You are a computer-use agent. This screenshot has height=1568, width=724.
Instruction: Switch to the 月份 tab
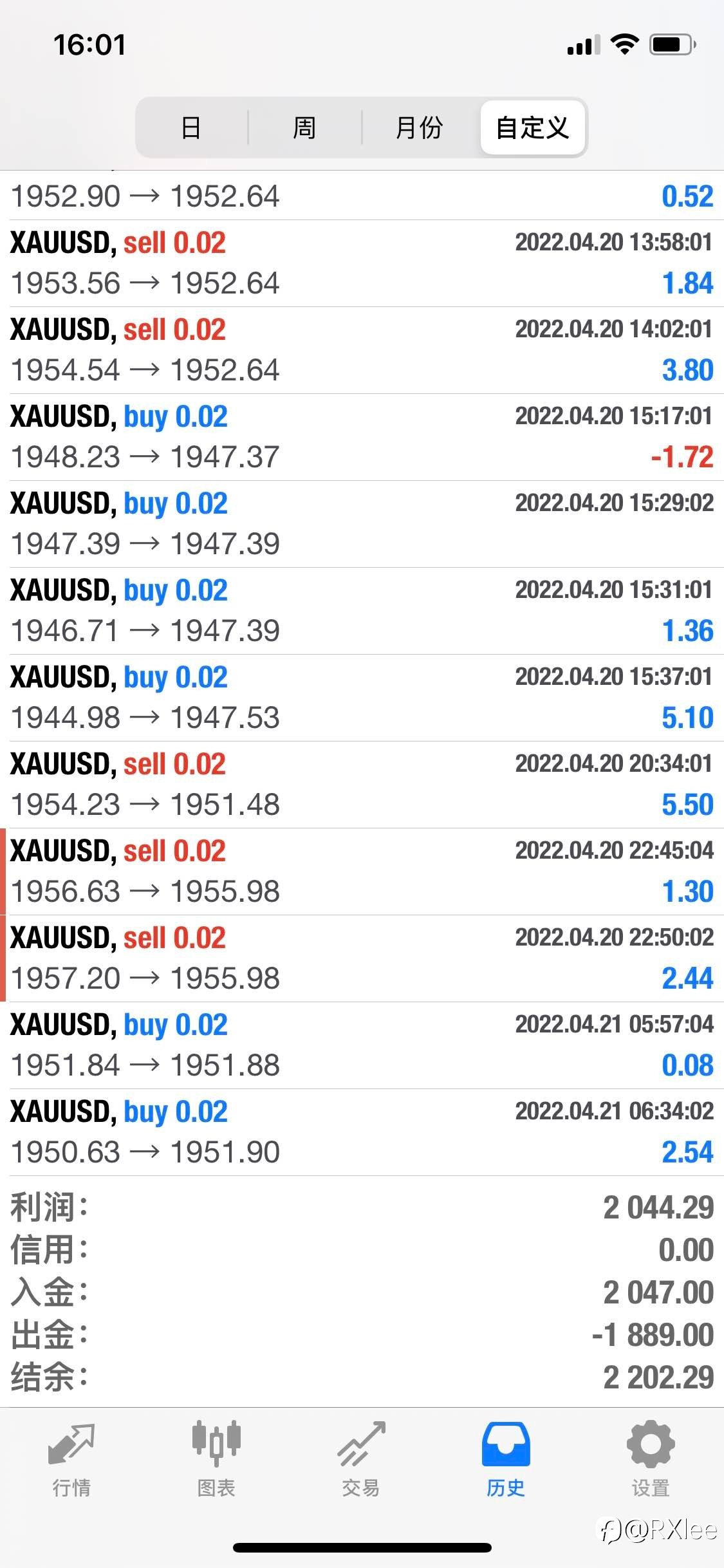[x=419, y=127]
